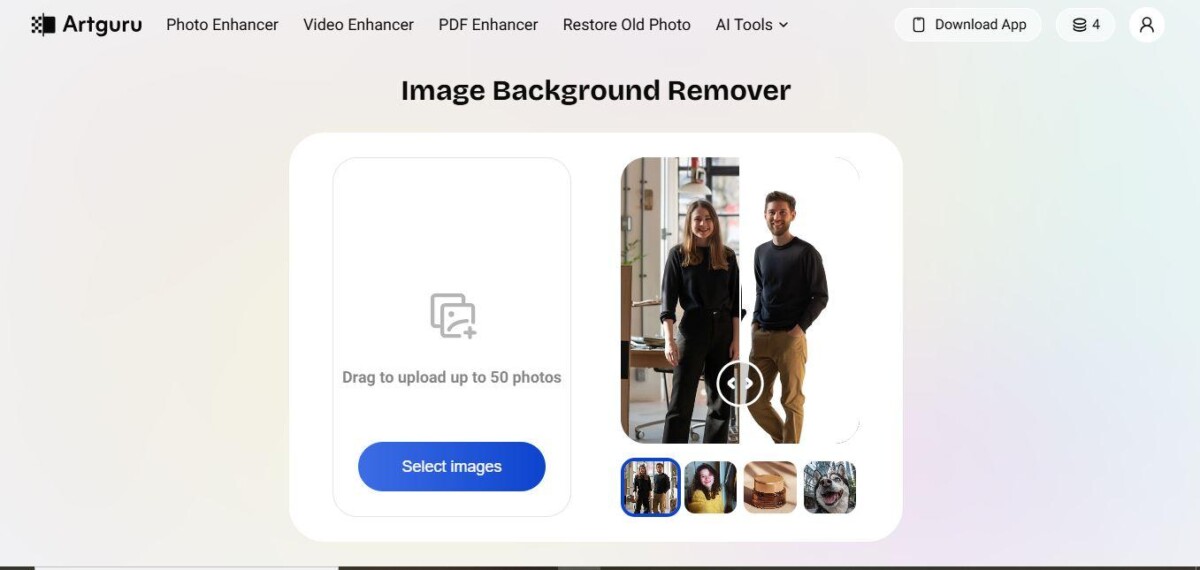Open the Artguru home logo

(86, 24)
